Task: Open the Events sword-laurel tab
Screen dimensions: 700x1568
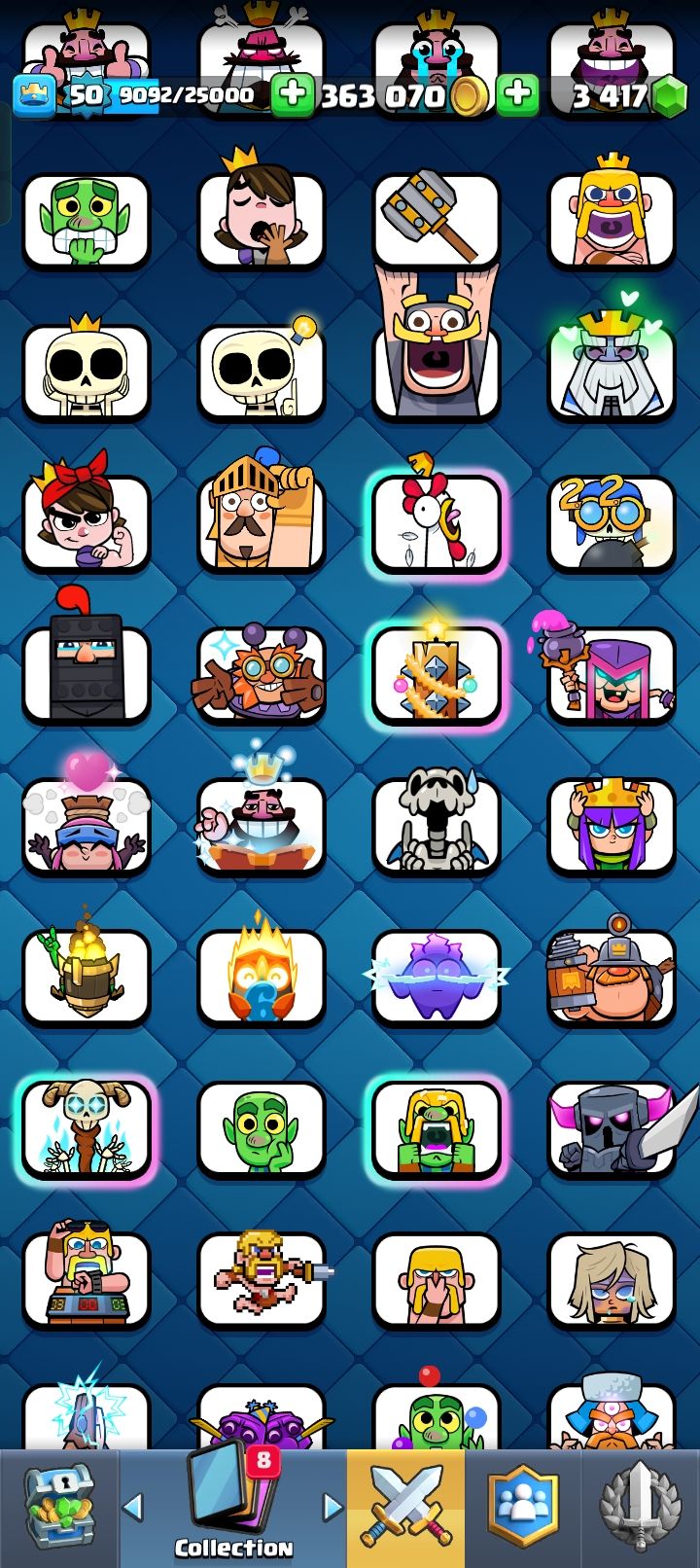Action: click(640, 1508)
